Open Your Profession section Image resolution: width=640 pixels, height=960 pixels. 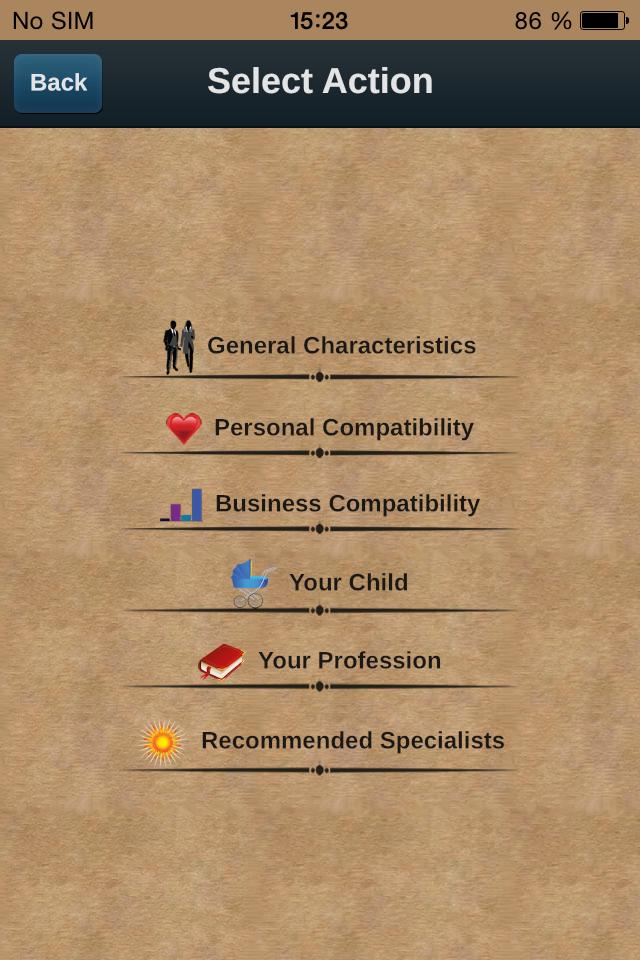click(320, 661)
